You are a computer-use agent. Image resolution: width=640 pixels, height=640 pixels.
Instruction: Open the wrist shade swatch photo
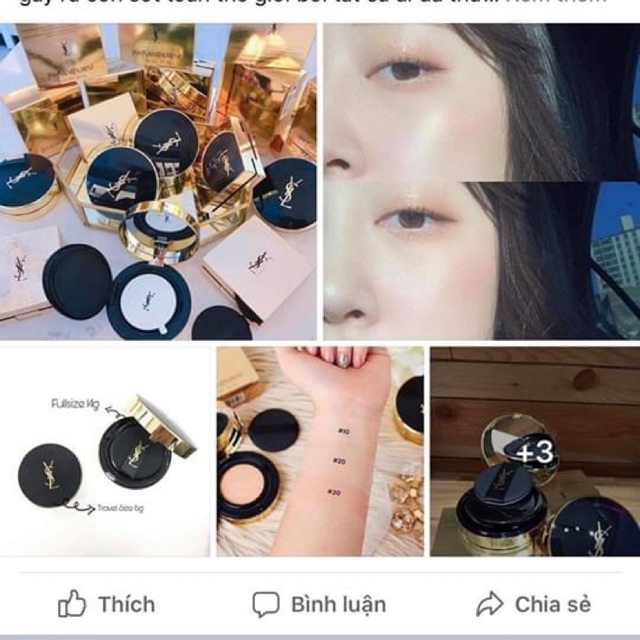pyautogui.click(x=320, y=450)
